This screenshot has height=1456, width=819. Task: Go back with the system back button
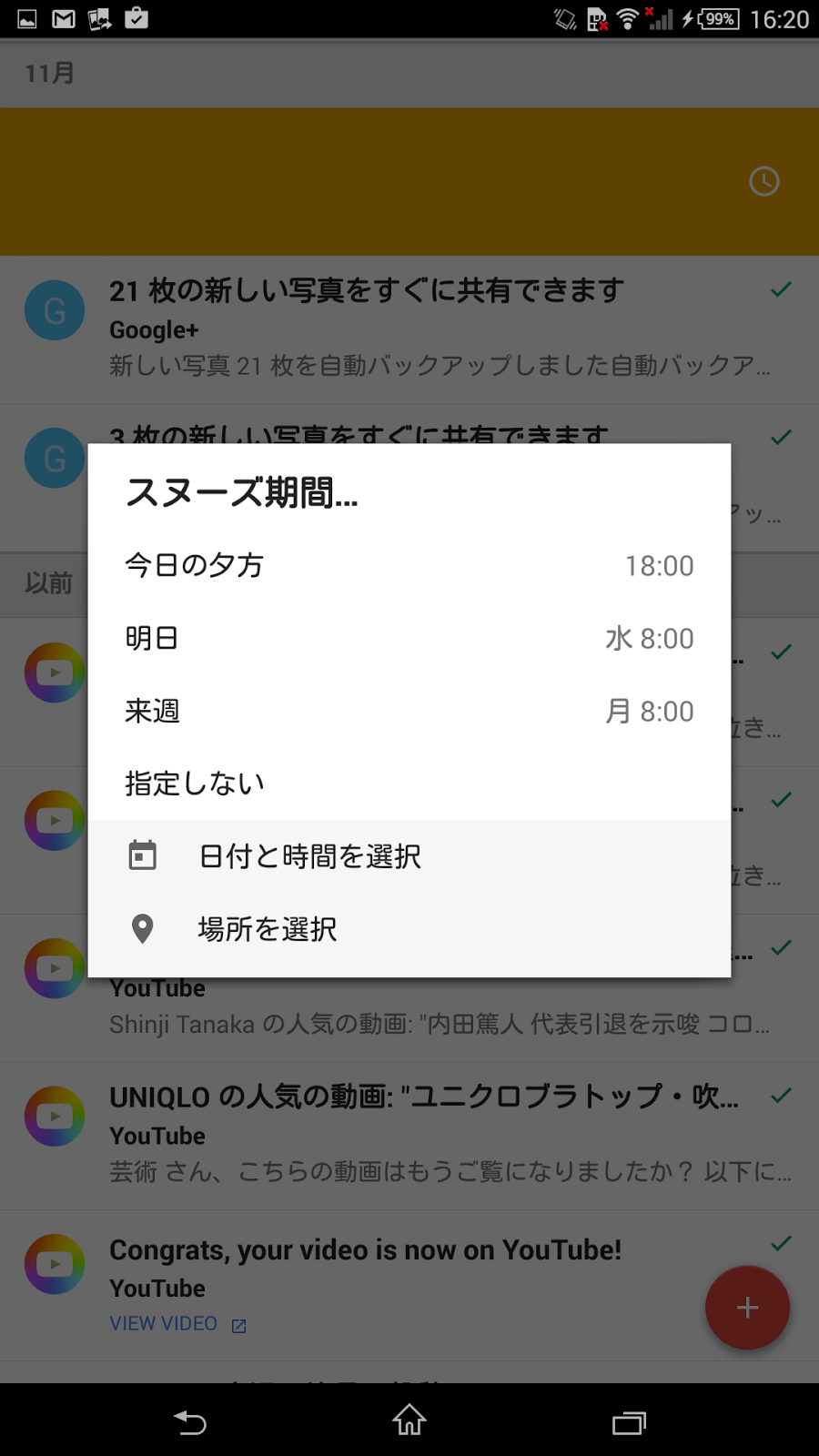coord(190,1421)
